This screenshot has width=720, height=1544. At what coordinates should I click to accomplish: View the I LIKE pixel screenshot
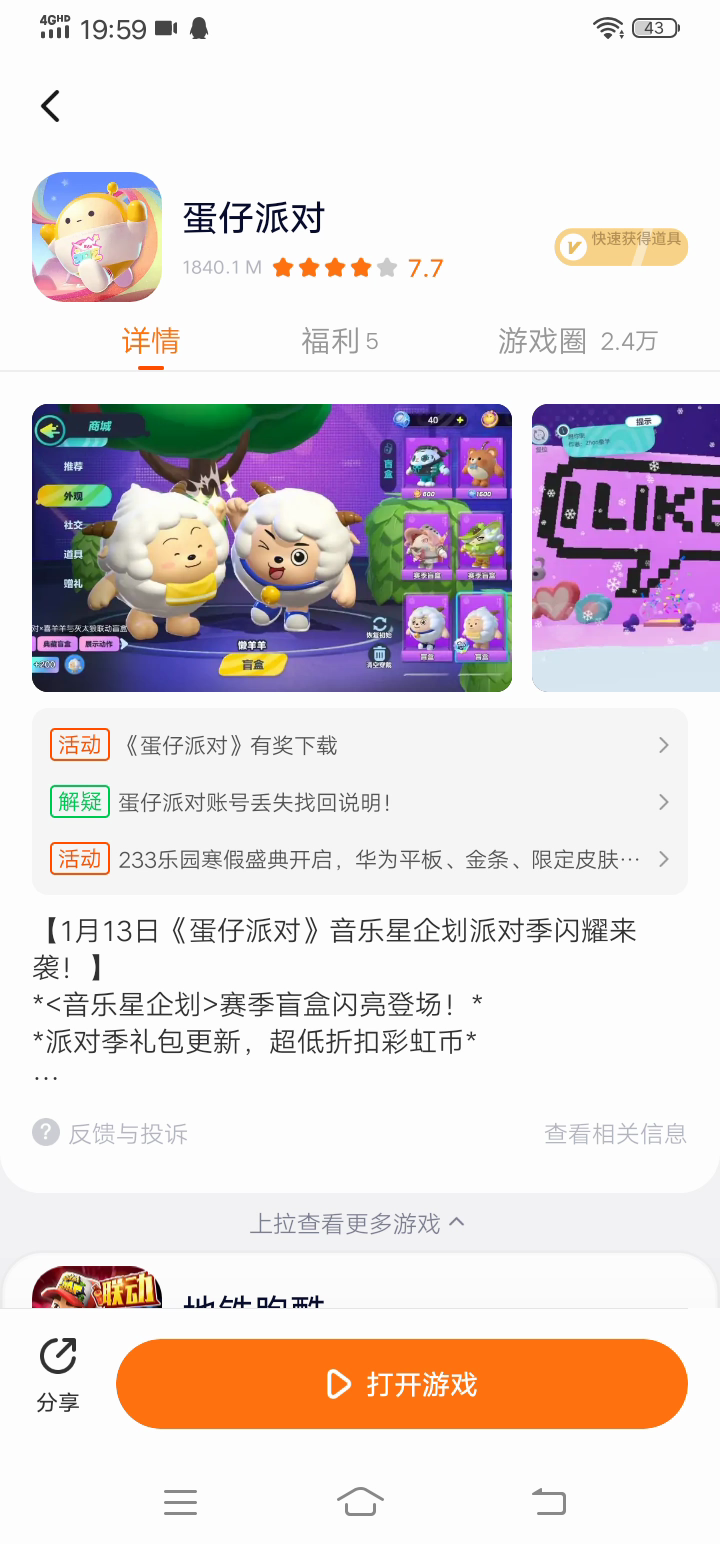(x=626, y=547)
